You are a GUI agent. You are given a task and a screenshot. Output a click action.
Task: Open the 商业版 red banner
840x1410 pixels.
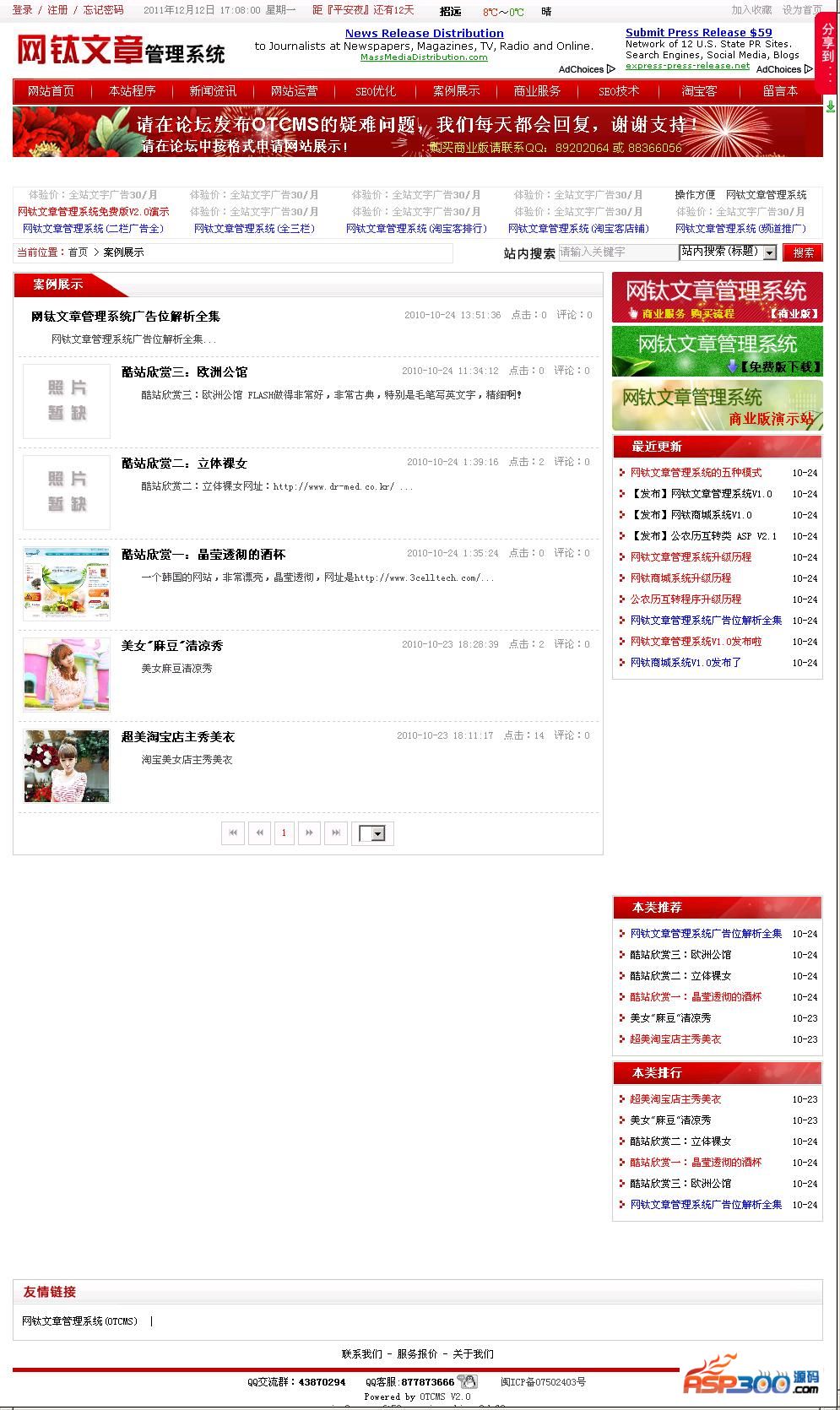click(717, 297)
